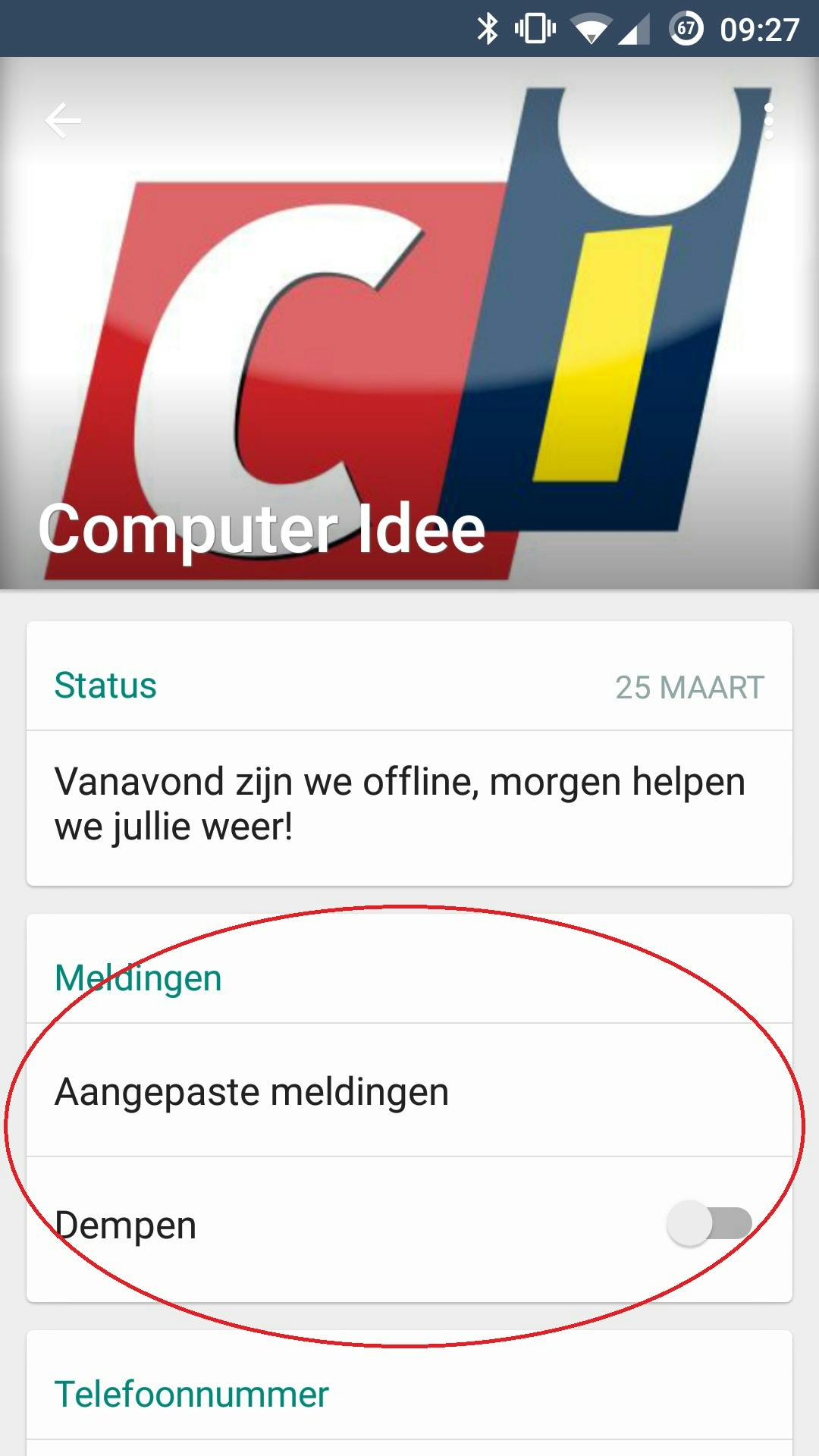
Task: Open the three-dot overflow menu
Action: pos(768,121)
